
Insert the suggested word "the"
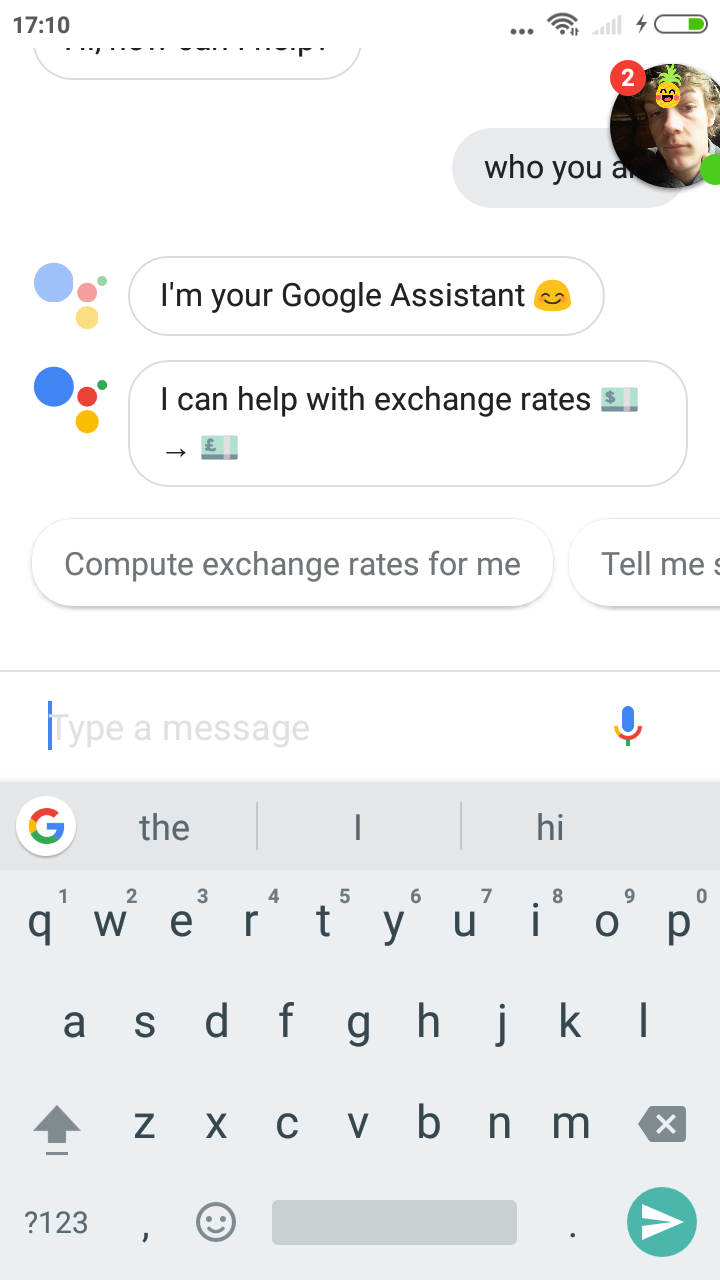point(164,827)
